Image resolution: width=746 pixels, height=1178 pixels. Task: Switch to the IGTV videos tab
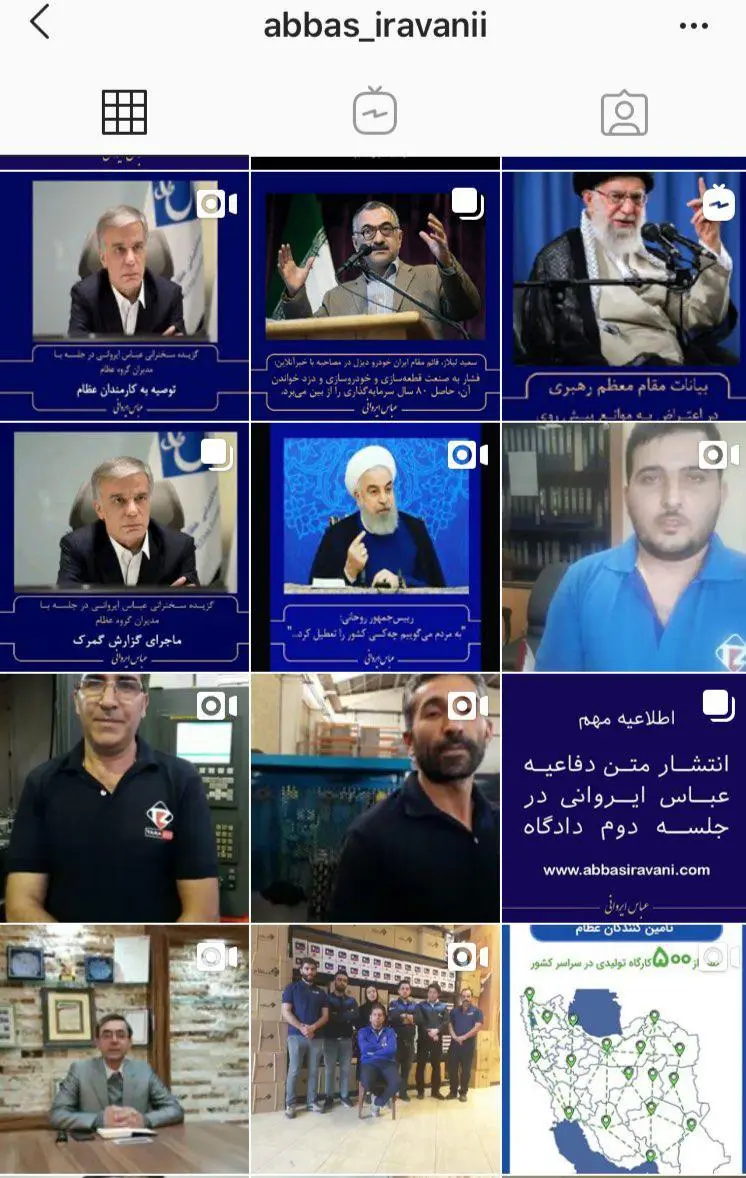374,112
